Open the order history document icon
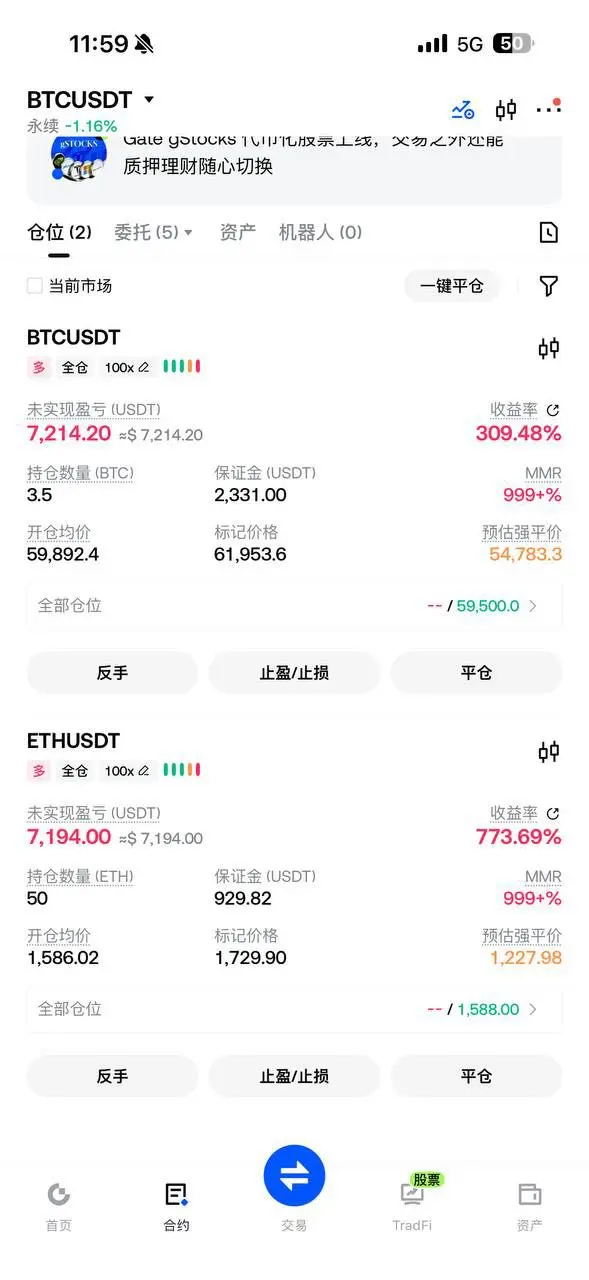The height and width of the screenshot is (1280, 589). tap(548, 233)
